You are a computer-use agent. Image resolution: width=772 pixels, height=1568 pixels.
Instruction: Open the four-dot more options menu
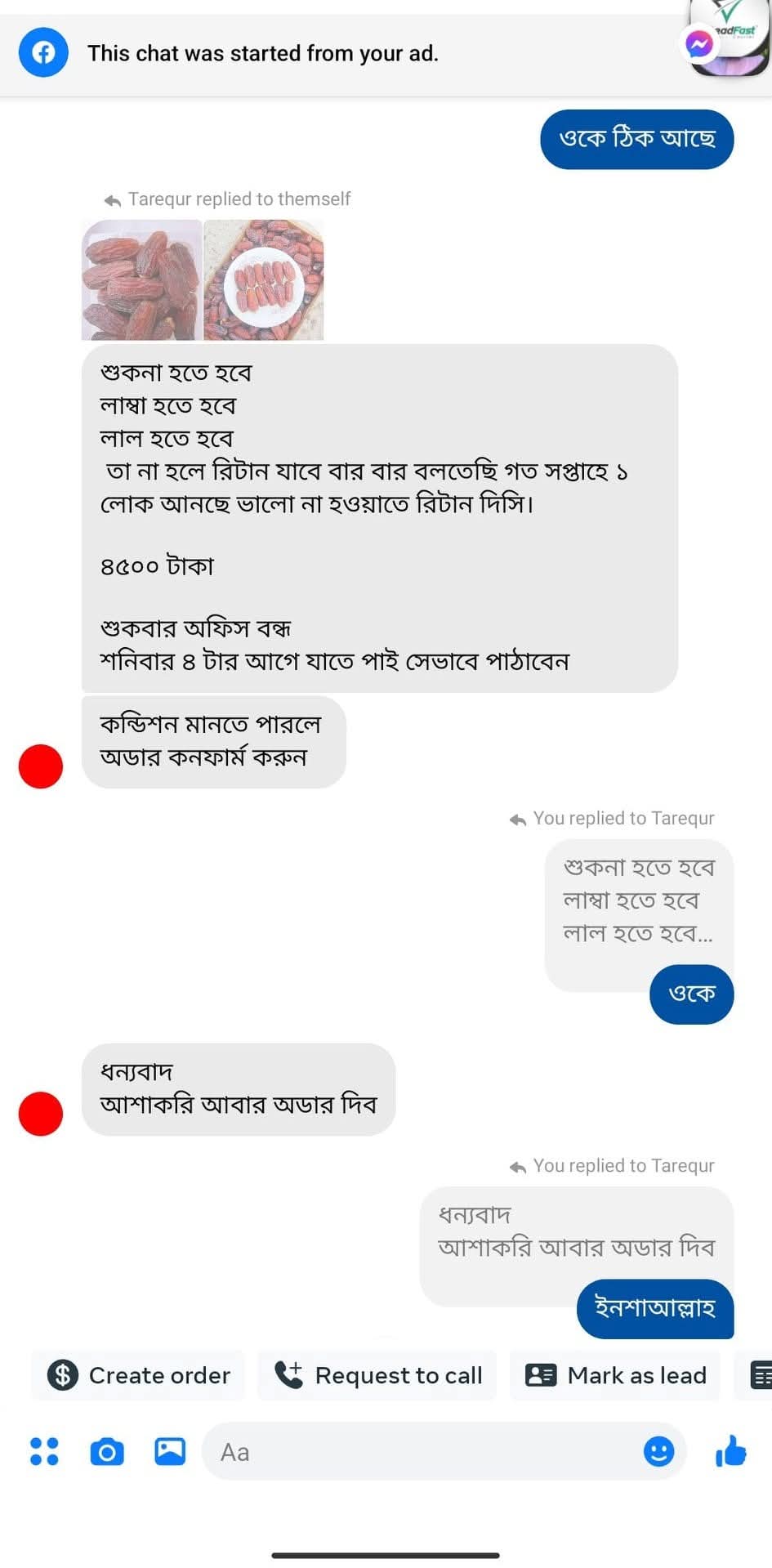(x=44, y=1451)
